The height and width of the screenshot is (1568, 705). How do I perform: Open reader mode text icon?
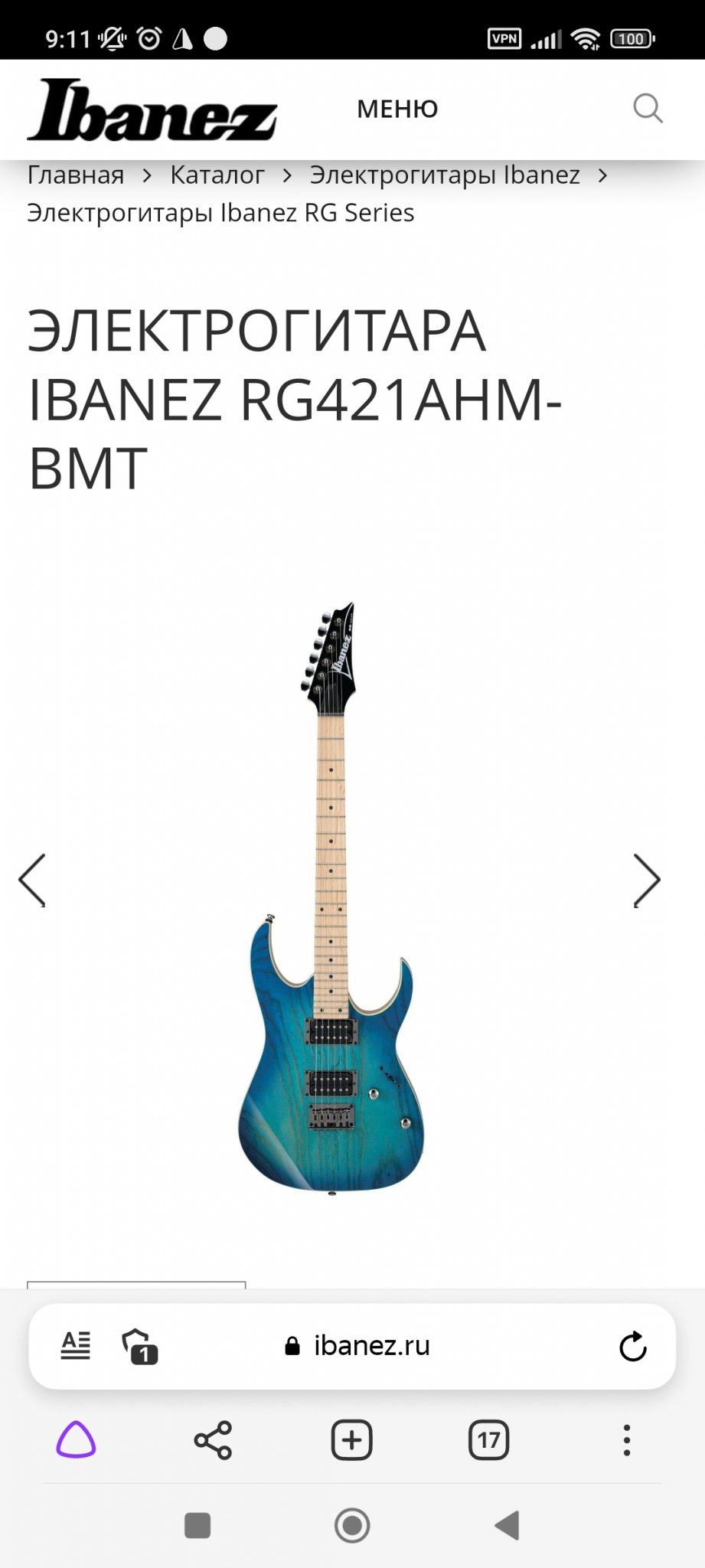click(x=76, y=1345)
